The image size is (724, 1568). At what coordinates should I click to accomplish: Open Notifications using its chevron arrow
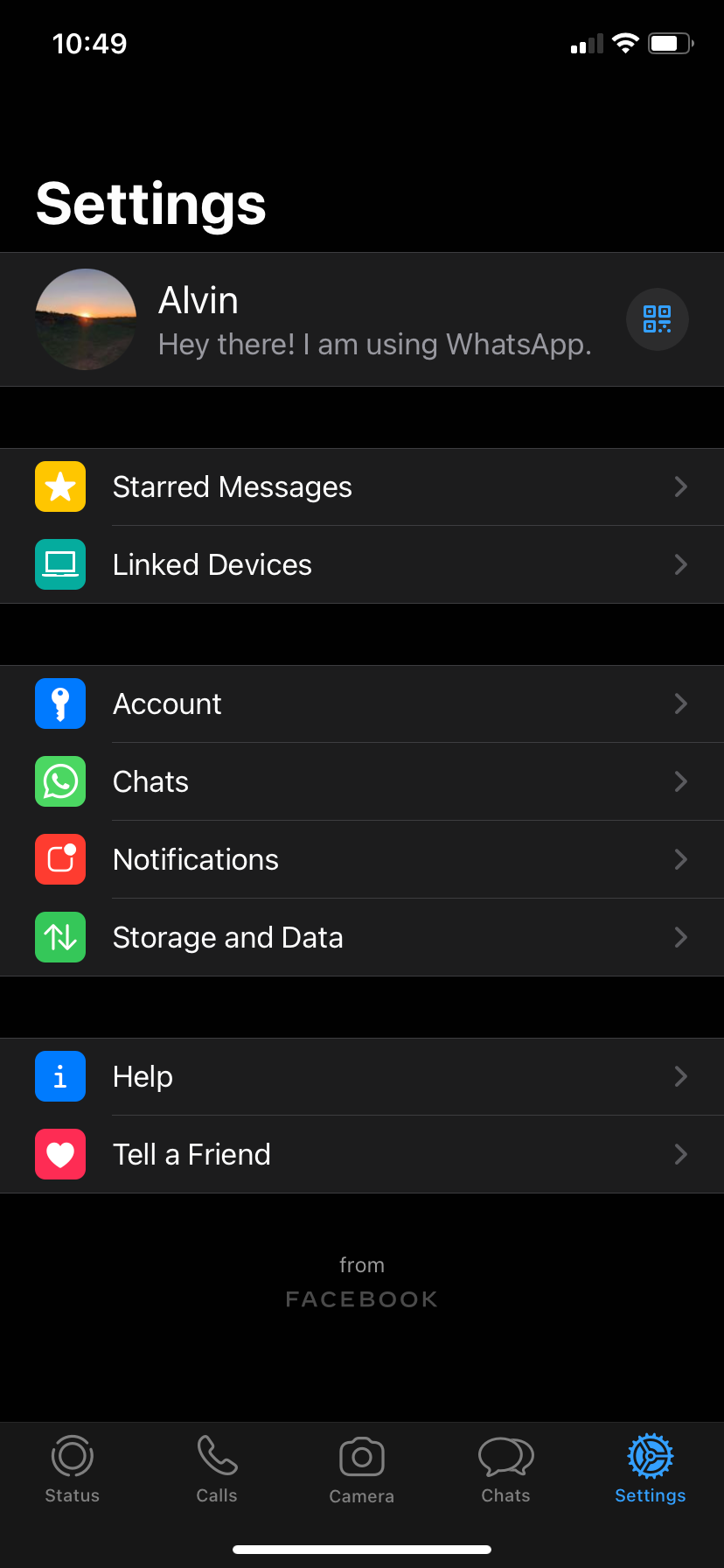coord(681,859)
